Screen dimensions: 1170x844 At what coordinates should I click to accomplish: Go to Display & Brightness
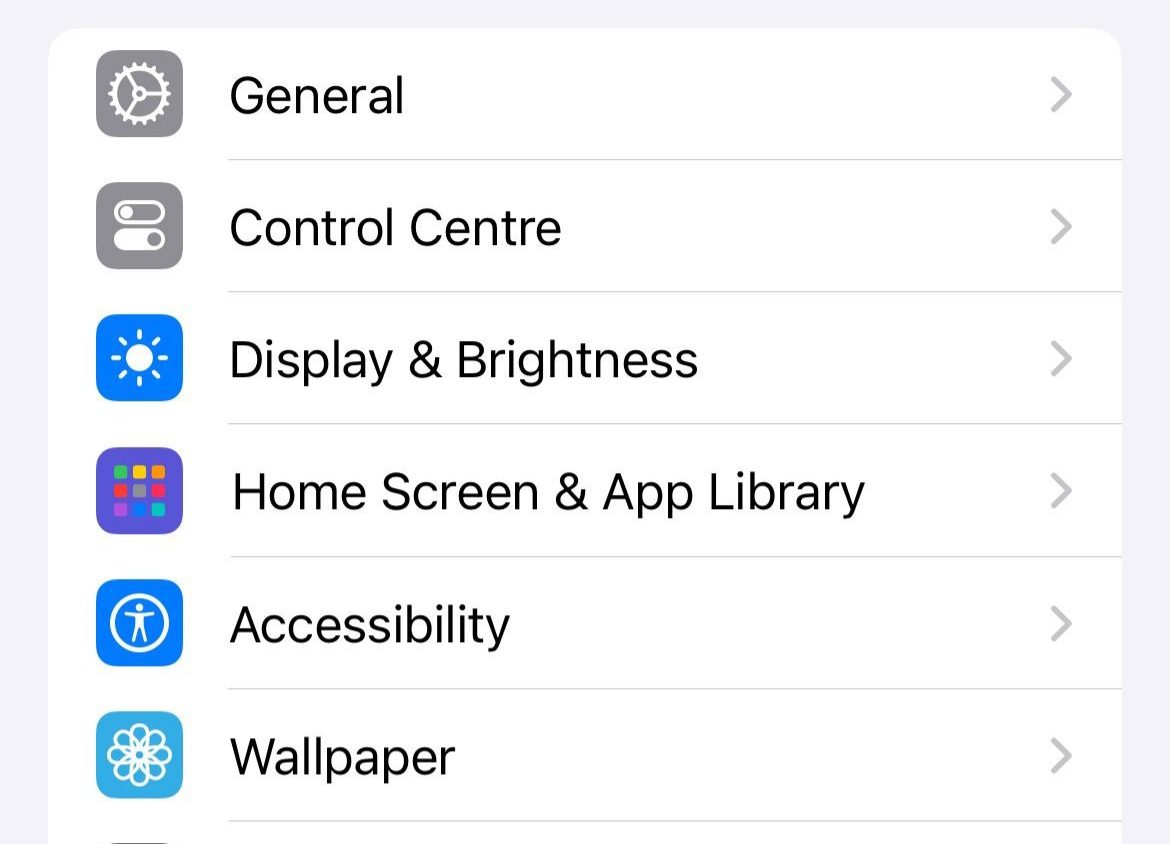pos(584,359)
